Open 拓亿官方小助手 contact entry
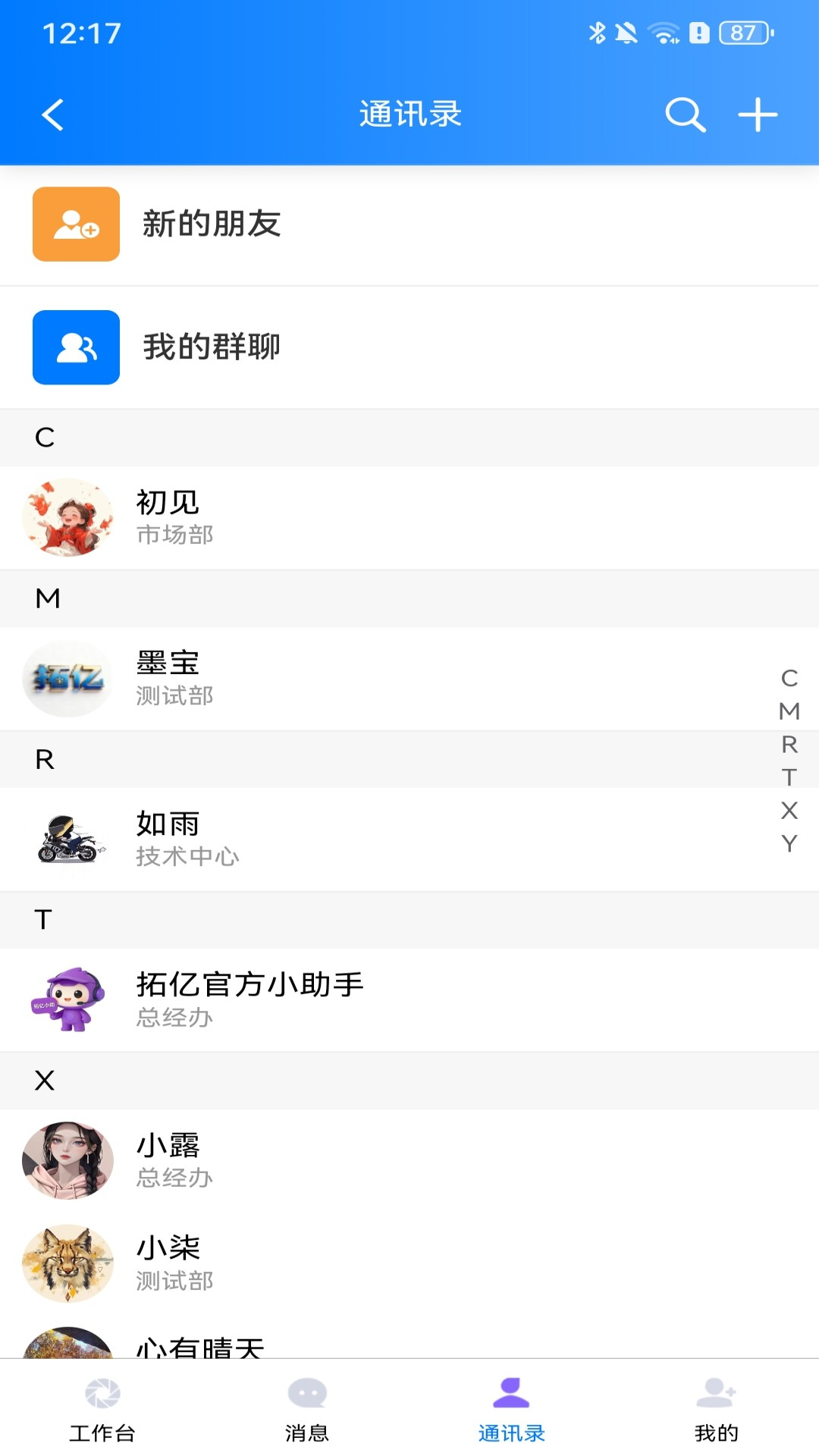 click(x=250, y=999)
